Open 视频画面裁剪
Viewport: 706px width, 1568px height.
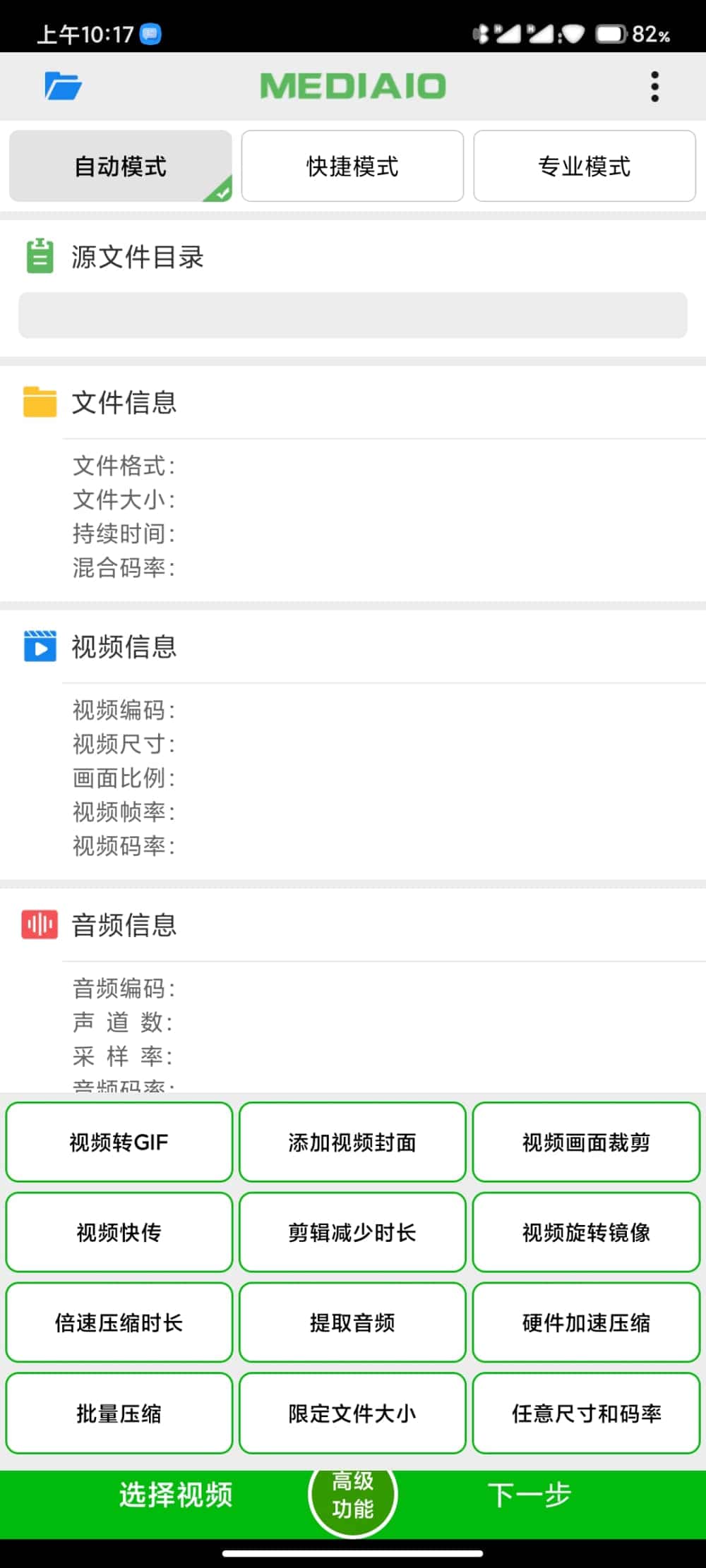[586, 1142]
